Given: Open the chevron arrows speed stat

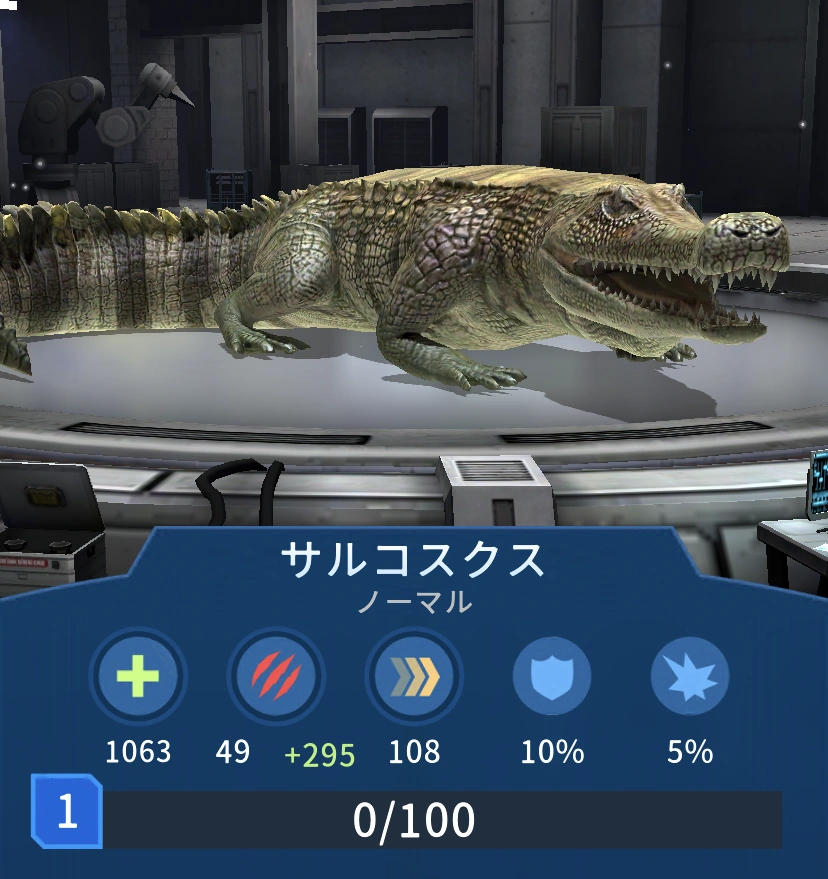Looking at the screenshot, I should pyautogui.click(x=414, y=677).
